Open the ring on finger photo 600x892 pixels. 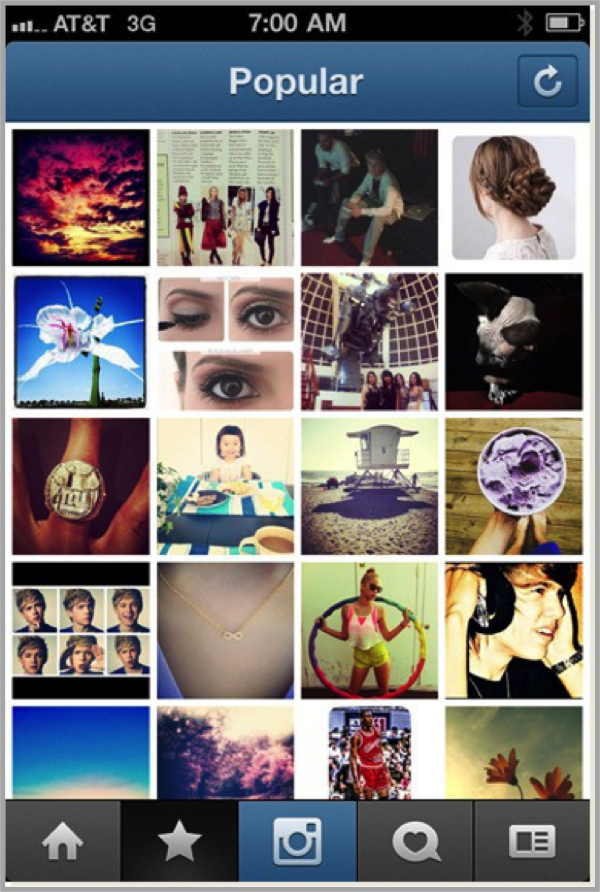81,485
